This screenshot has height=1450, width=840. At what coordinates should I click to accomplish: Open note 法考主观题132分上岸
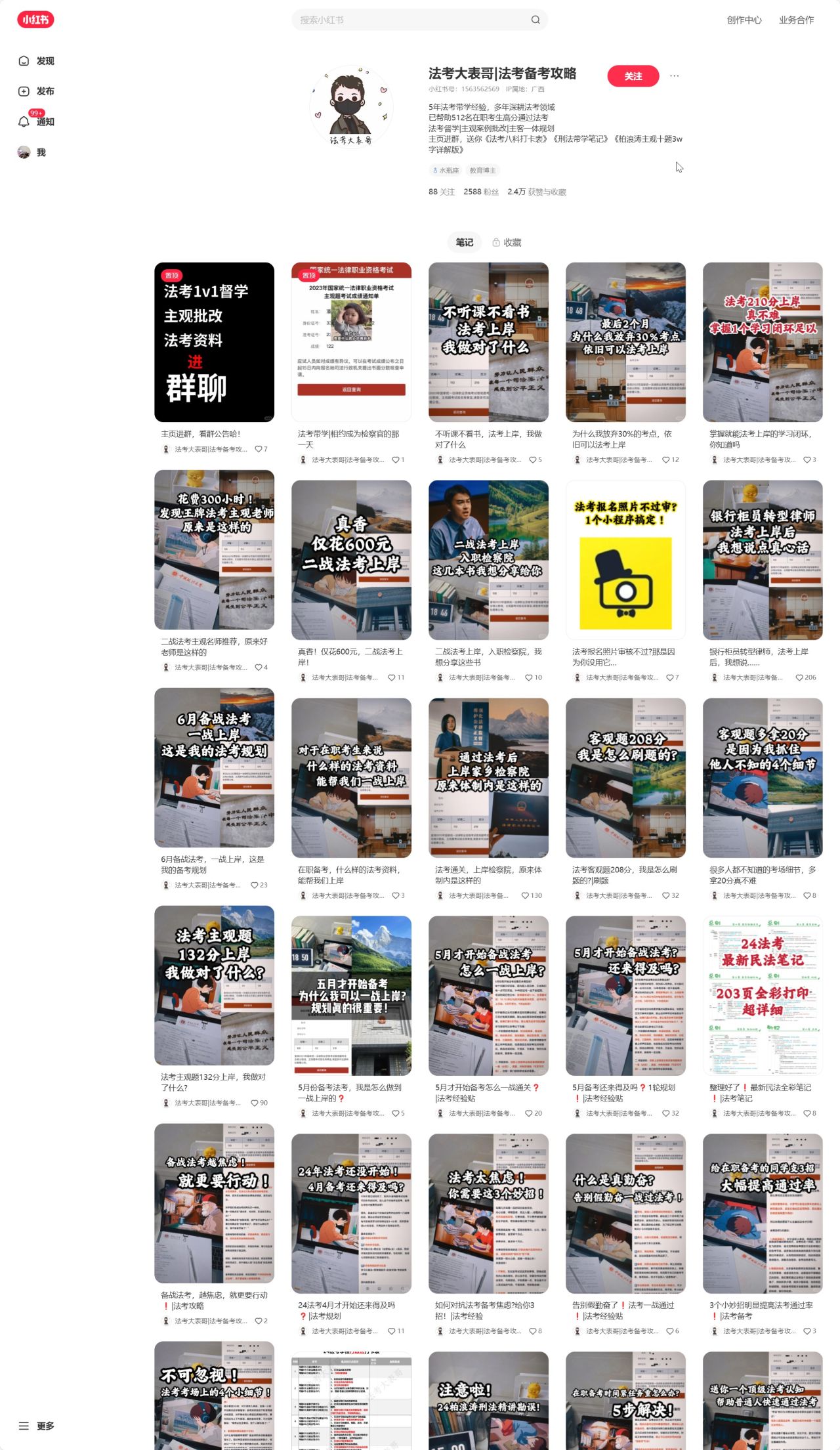click(214, 985)
